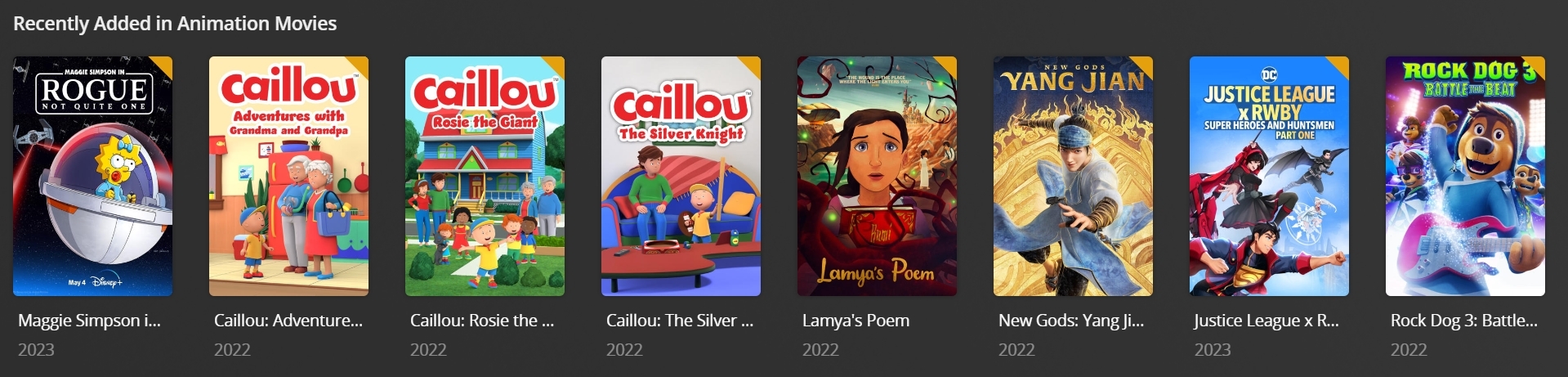Open the Maggie Simpson in Rogue Not Quite One poster
The height and width of the screenshot is (377, 1568).
pos(92,176)
